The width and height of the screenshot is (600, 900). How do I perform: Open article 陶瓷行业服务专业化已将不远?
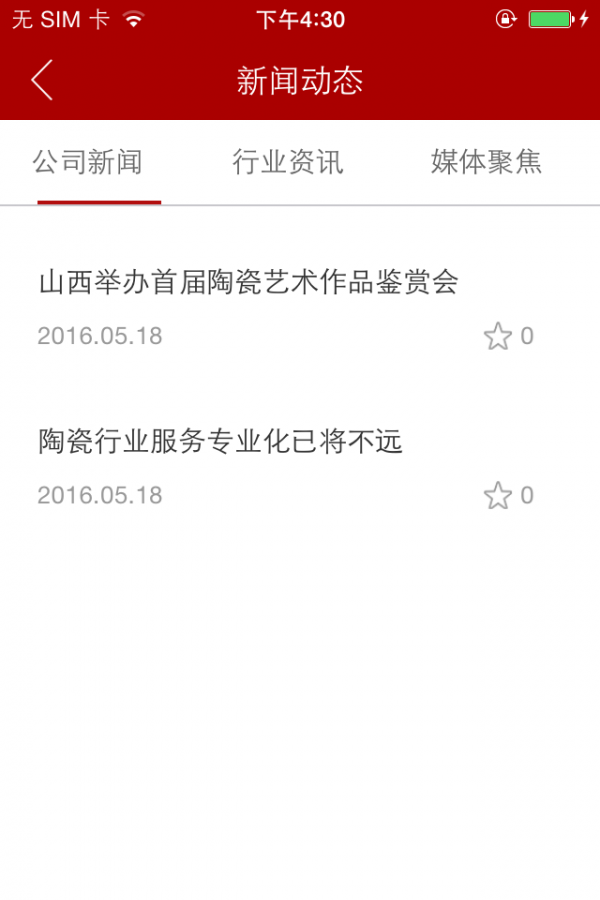220,442
